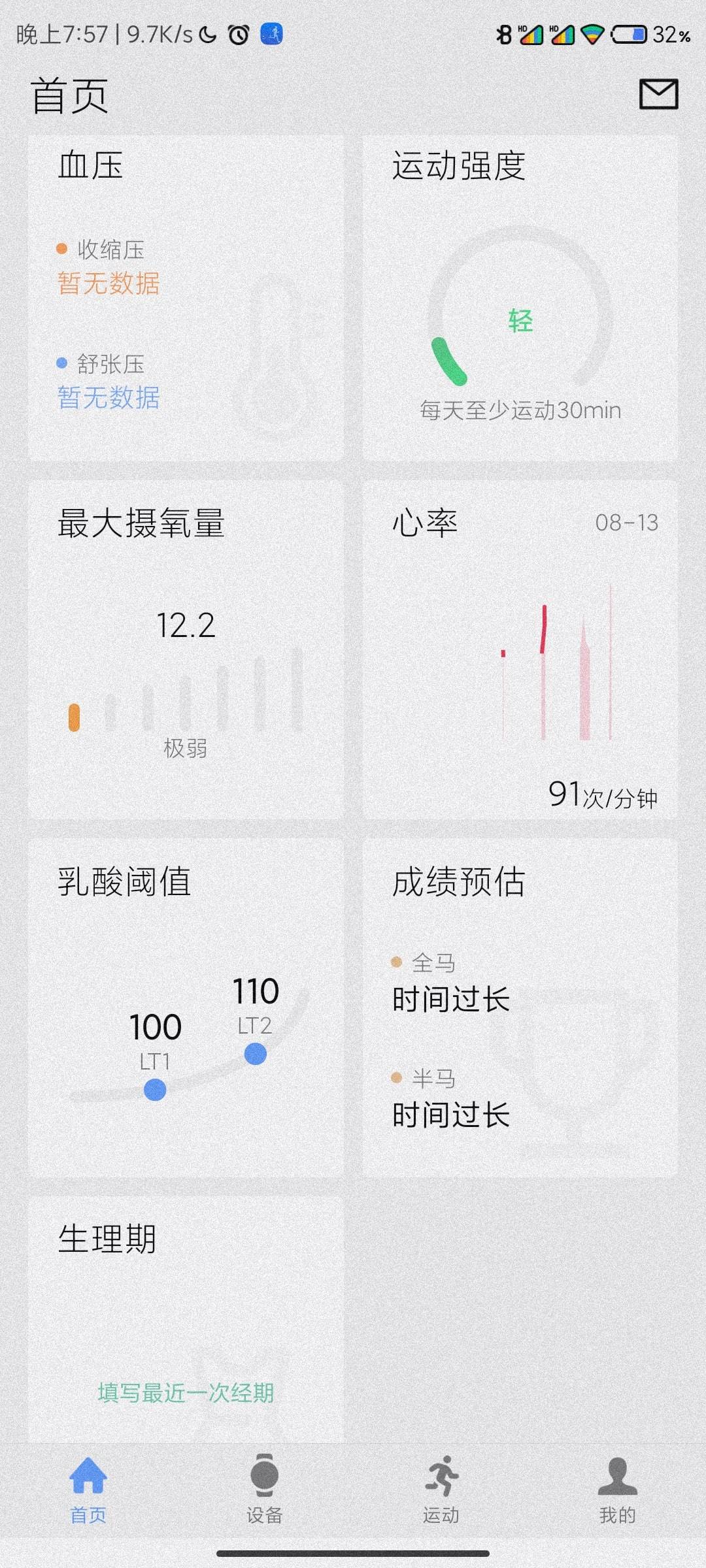This screenshot has width=706, height=1568.
Task: Open the 成绩预估 performance estimate card
Action: tap(520, 1008)
